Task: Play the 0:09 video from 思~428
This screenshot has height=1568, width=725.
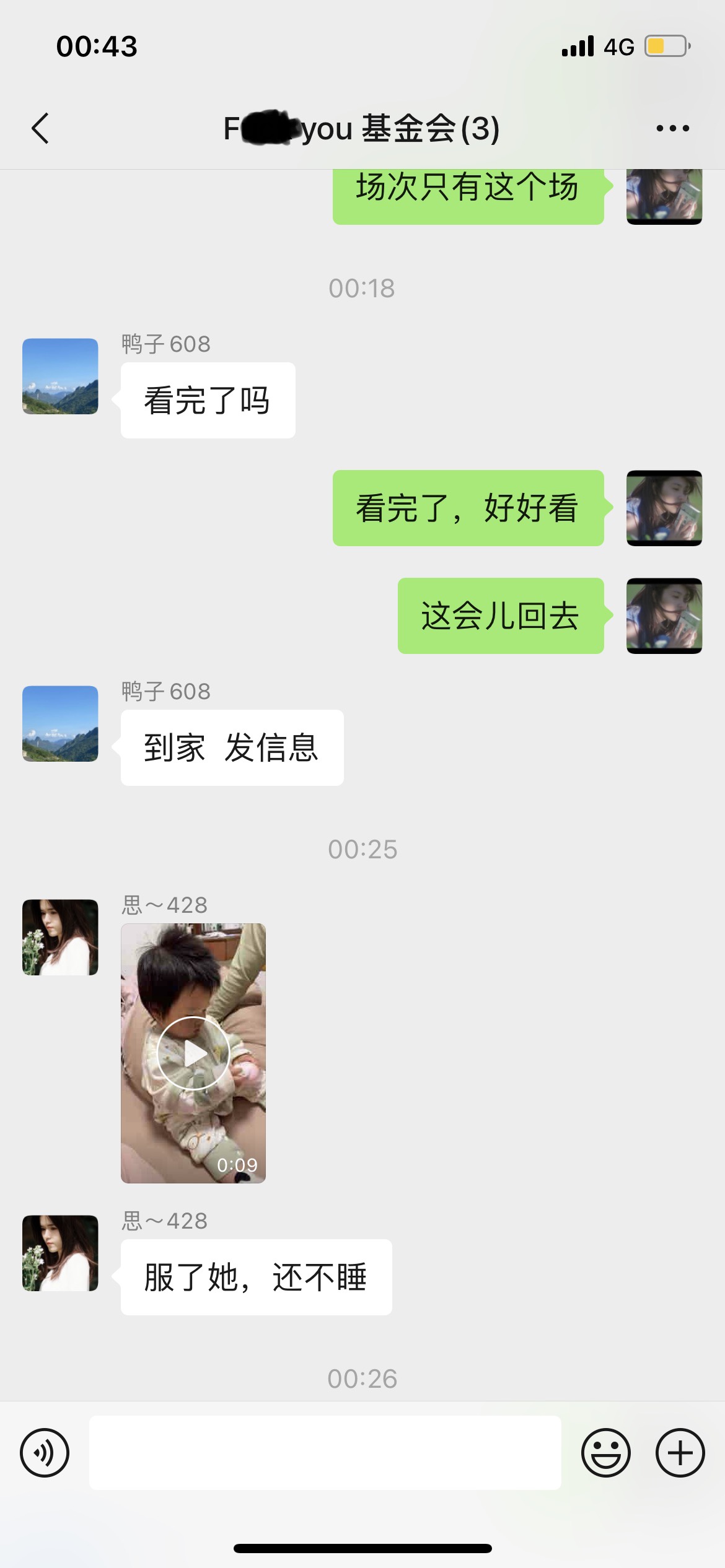Action: pos(193,1053)
